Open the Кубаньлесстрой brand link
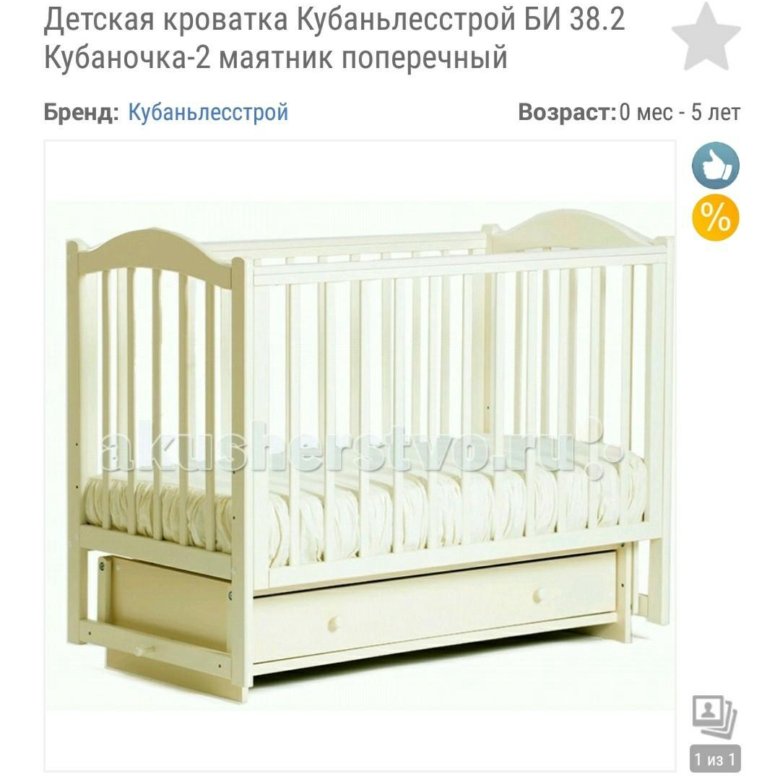Viewport: 780px width, 780px height. tap(208, 112)
